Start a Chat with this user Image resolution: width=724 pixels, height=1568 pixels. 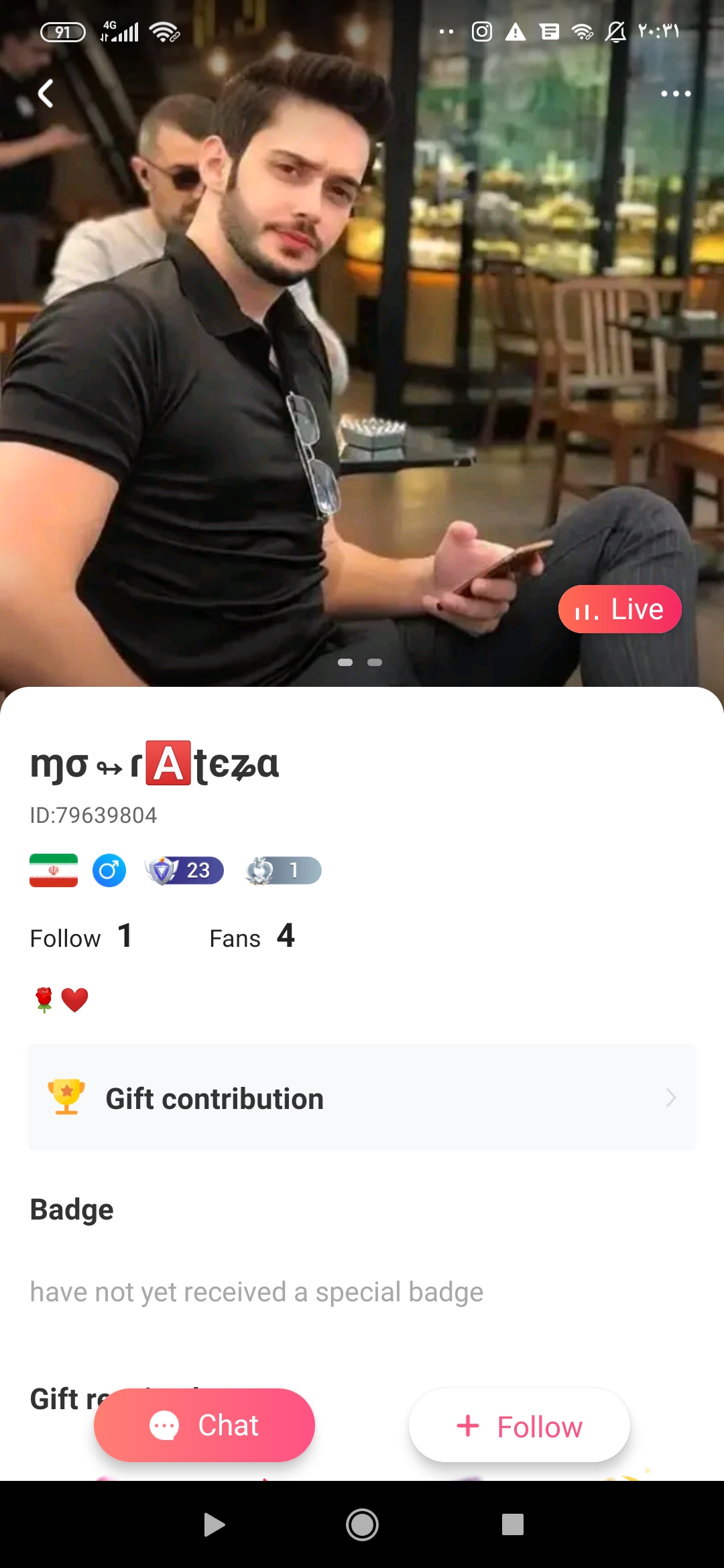[204, 1425]
